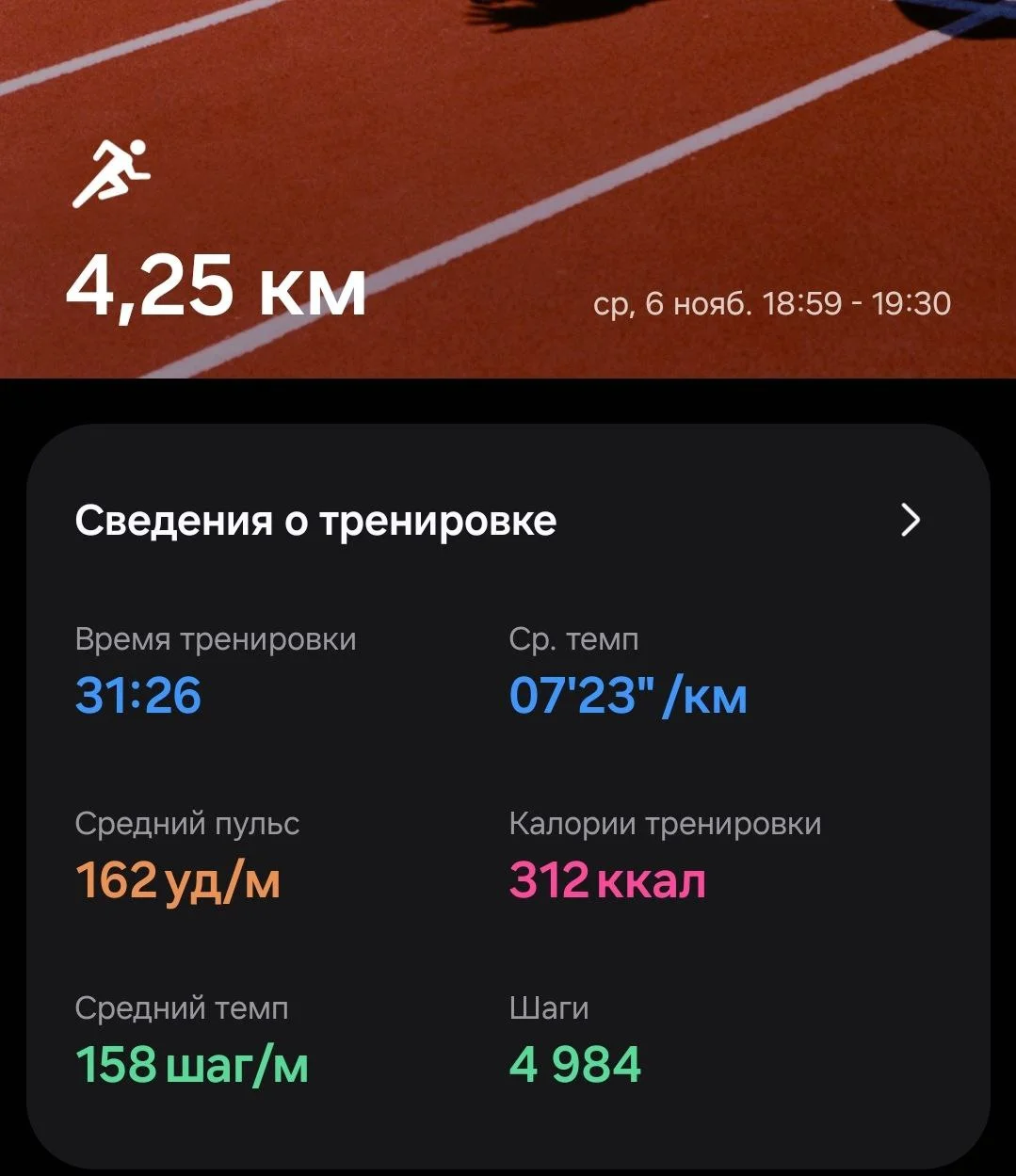Select the workout time value 31:26
1016x1176 pixels.
(x=139, y=696)
